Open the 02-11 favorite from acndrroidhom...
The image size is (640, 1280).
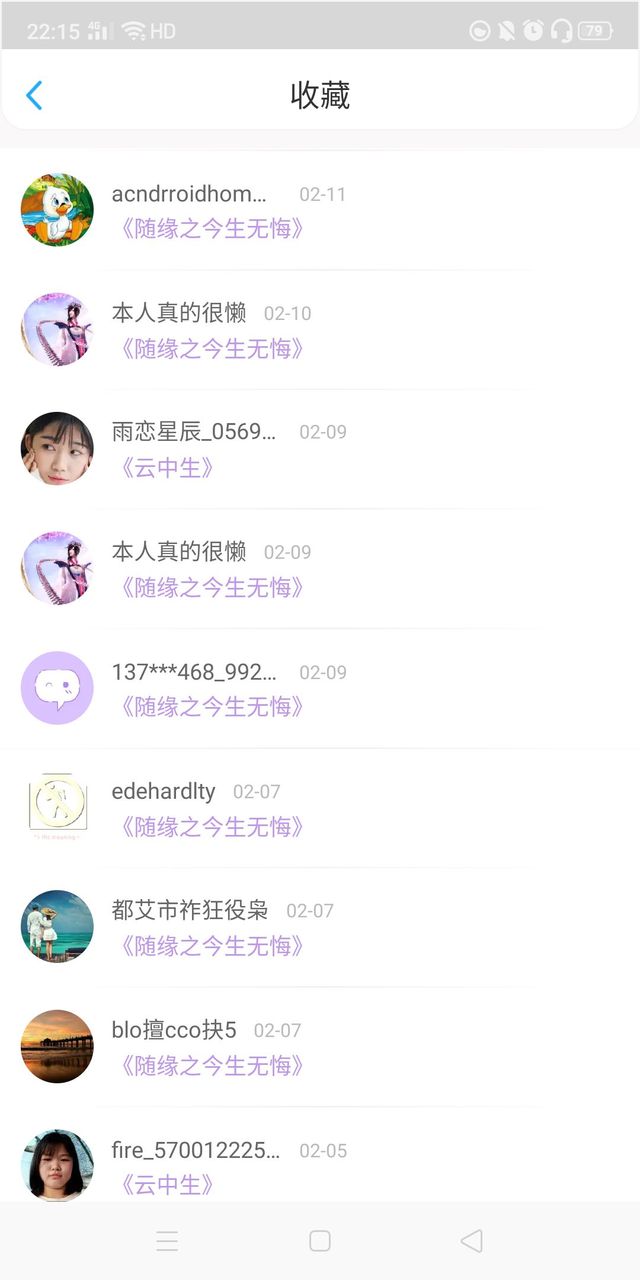[320, 211]
